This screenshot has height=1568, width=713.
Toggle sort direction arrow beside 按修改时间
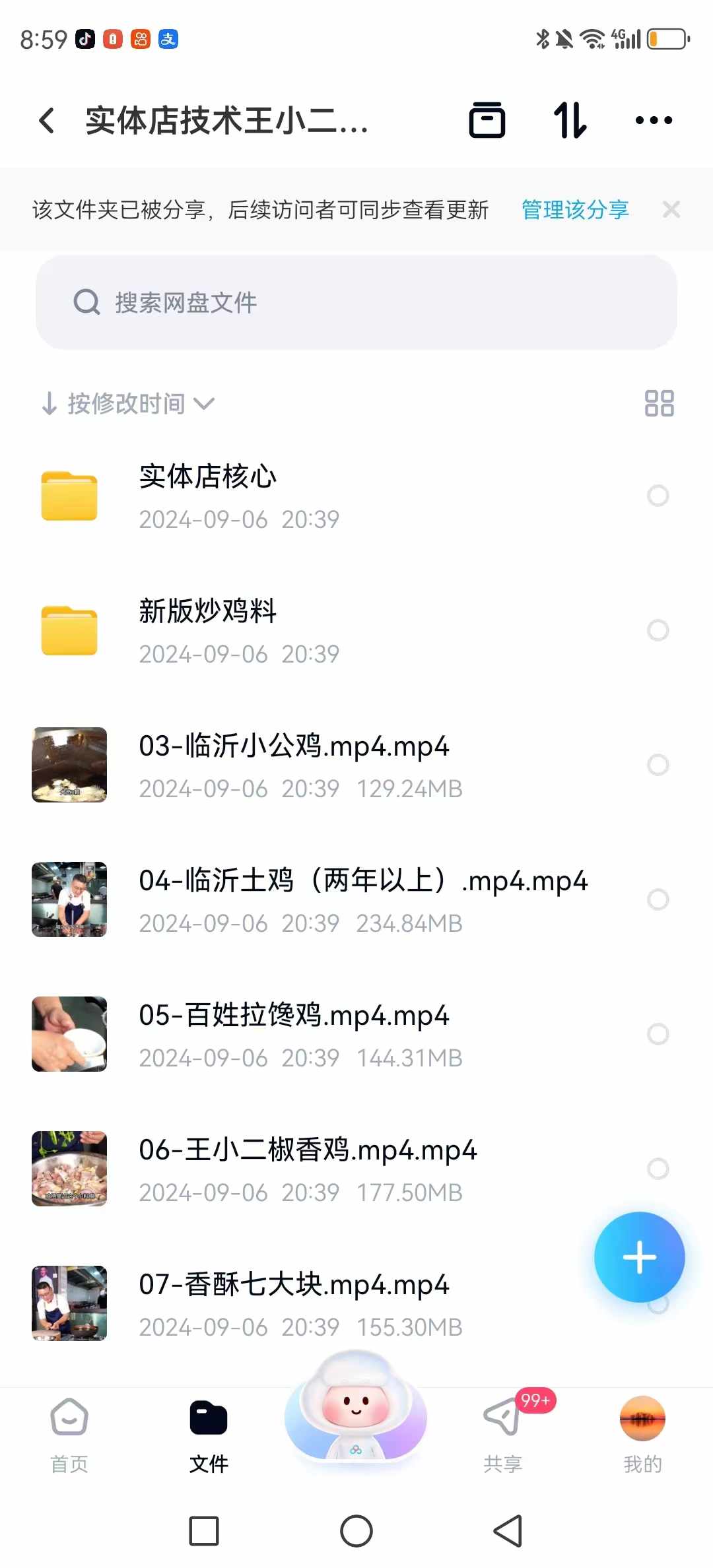point(50,403)
